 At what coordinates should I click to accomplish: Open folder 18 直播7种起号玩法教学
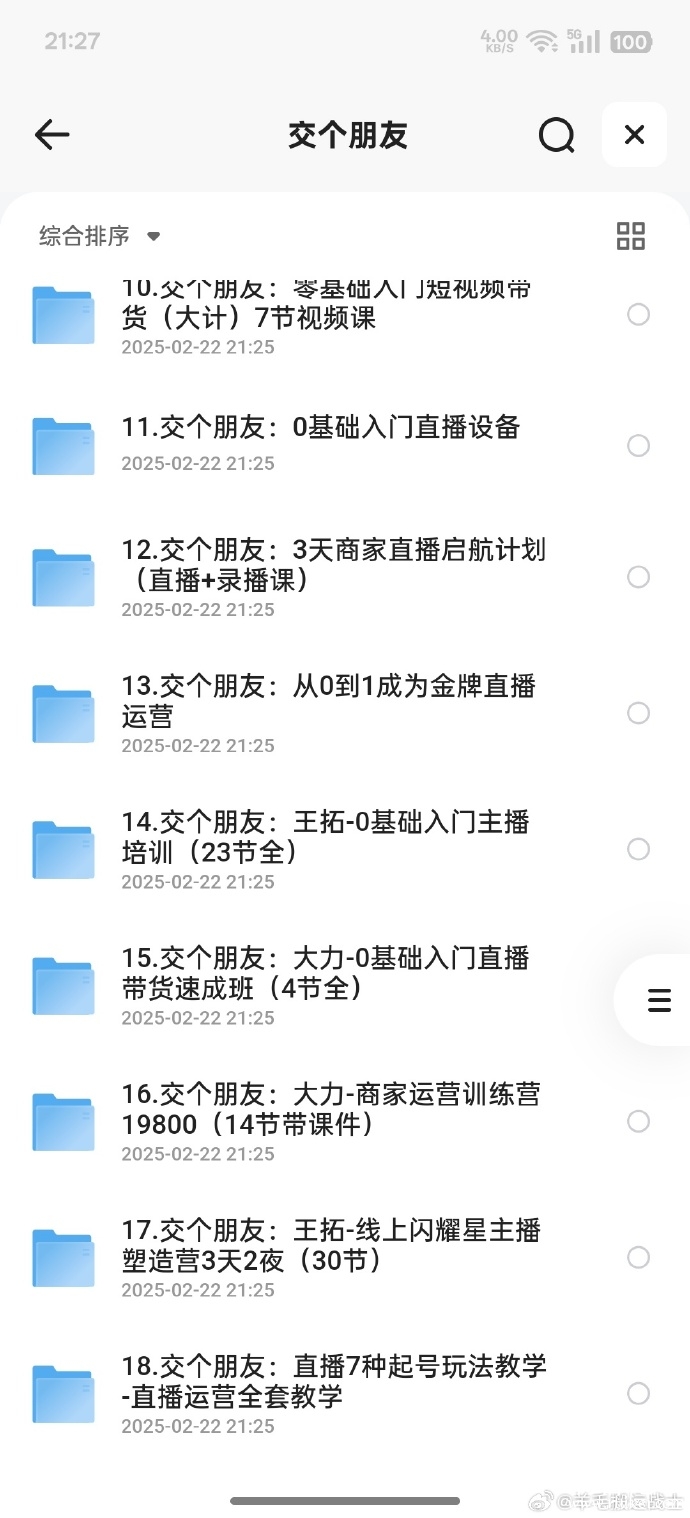[x=334, y=1380]
